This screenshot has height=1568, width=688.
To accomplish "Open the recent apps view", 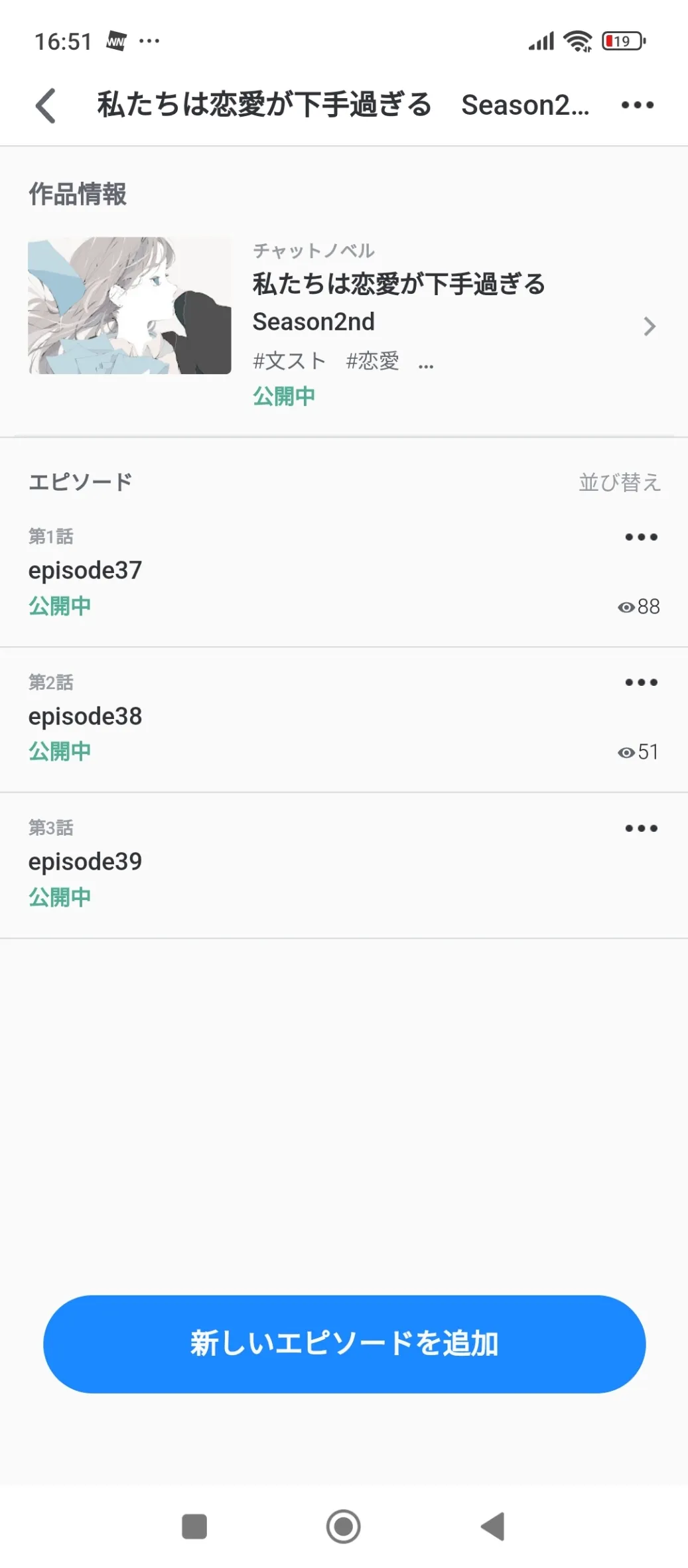I will [x=194, y=1526].
